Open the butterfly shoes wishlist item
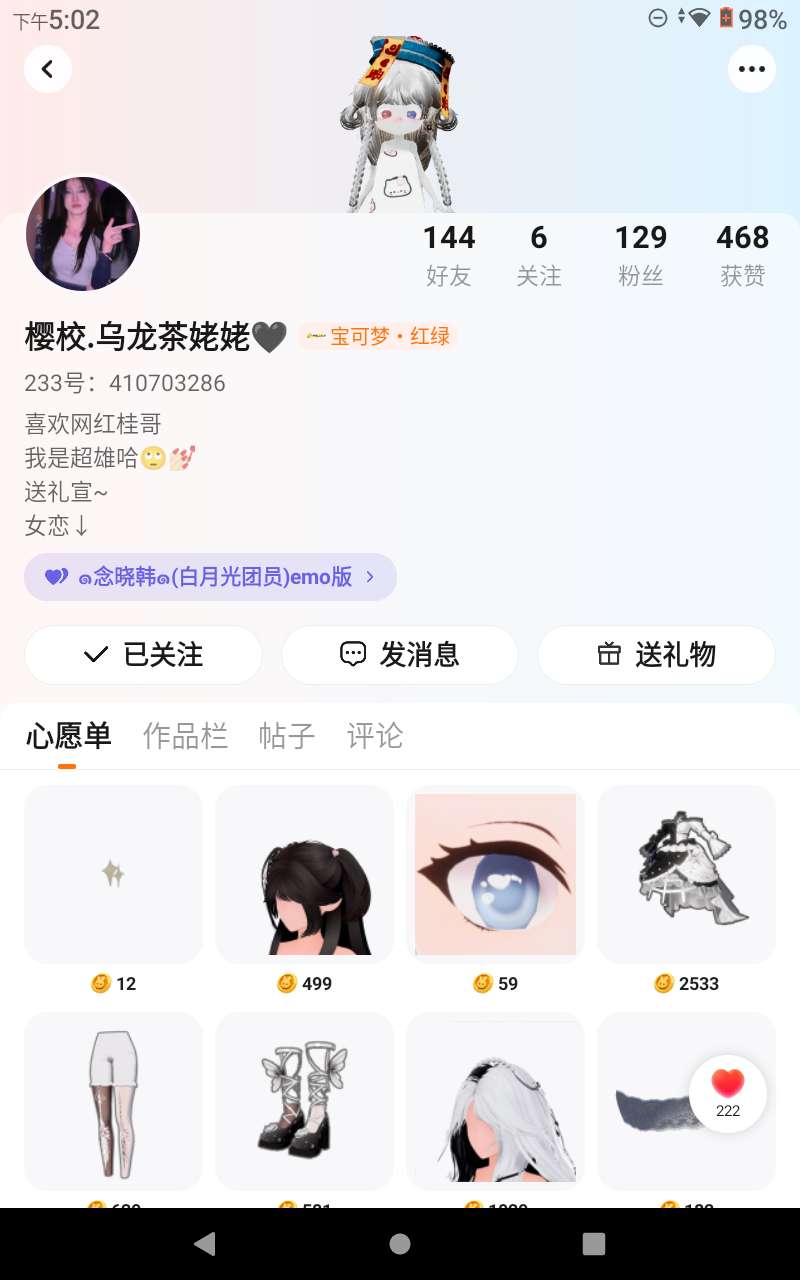 click(304, 1101)
